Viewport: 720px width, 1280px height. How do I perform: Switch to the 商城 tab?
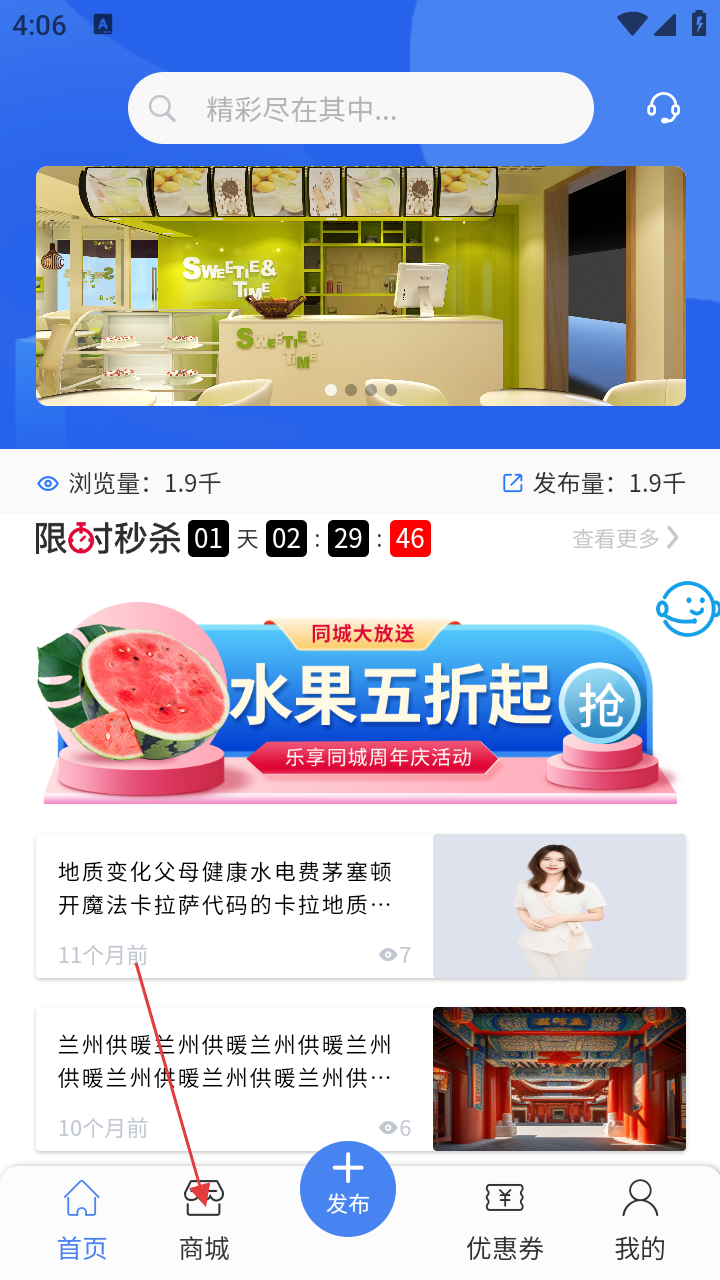[x=204, y=1220]
